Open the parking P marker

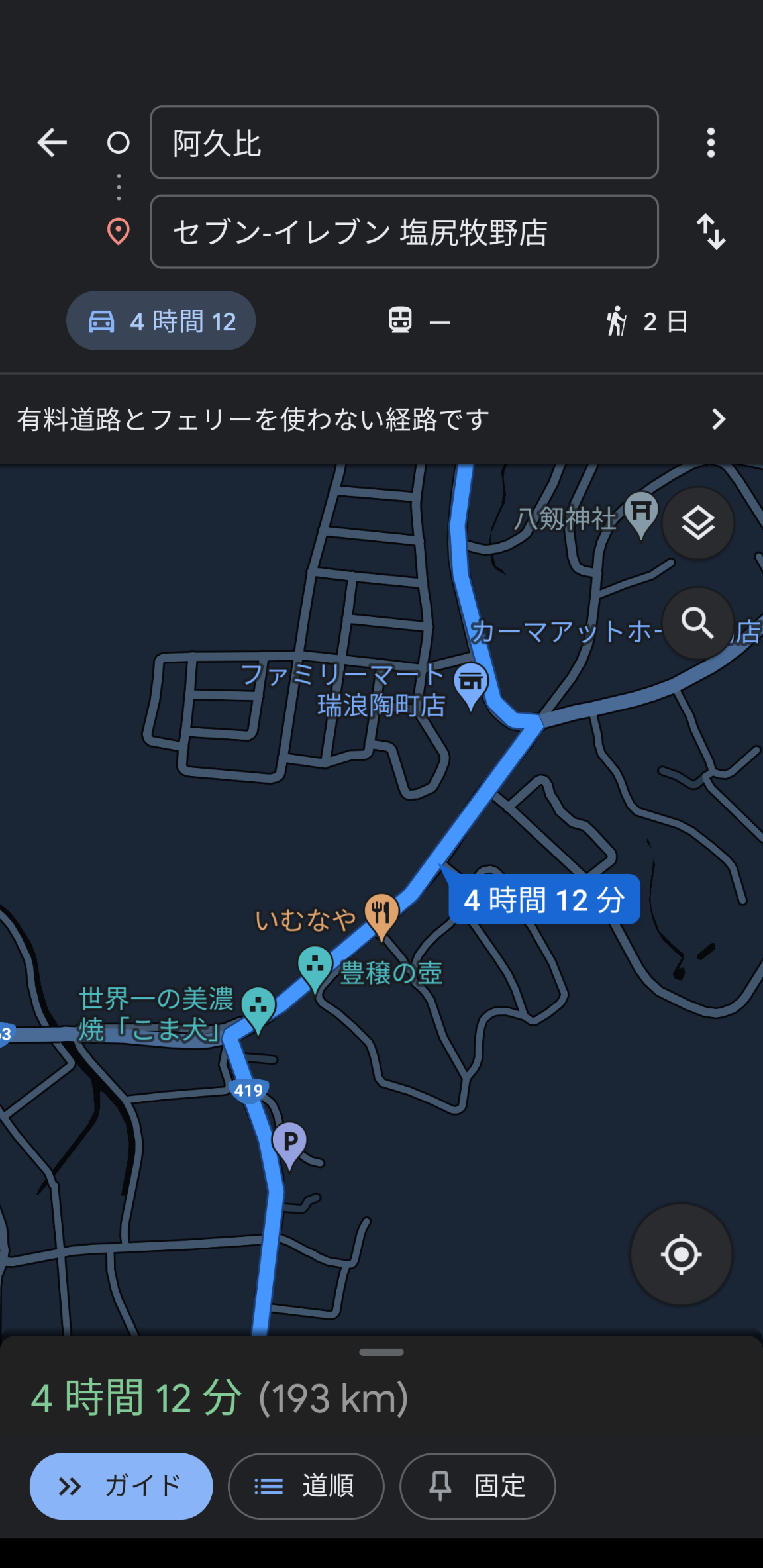point(289,1142)
